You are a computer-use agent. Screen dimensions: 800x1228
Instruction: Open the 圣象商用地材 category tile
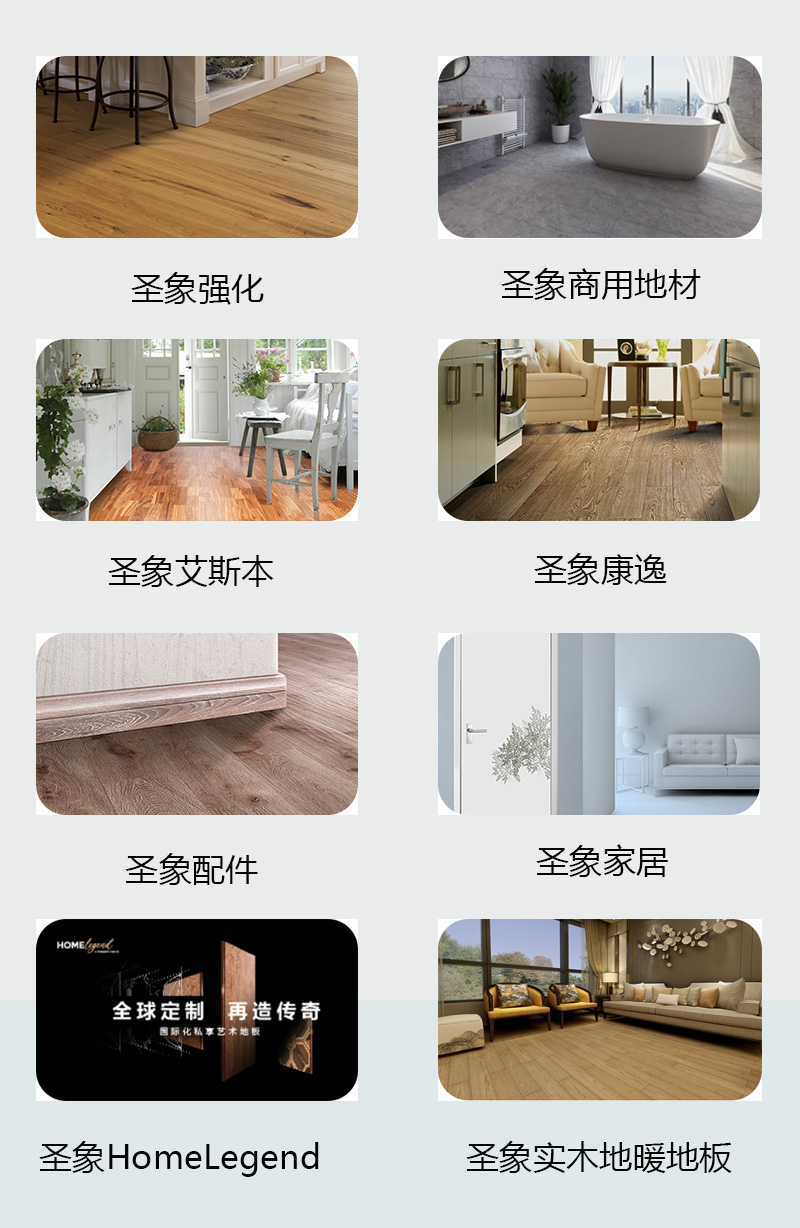[599, 147]
